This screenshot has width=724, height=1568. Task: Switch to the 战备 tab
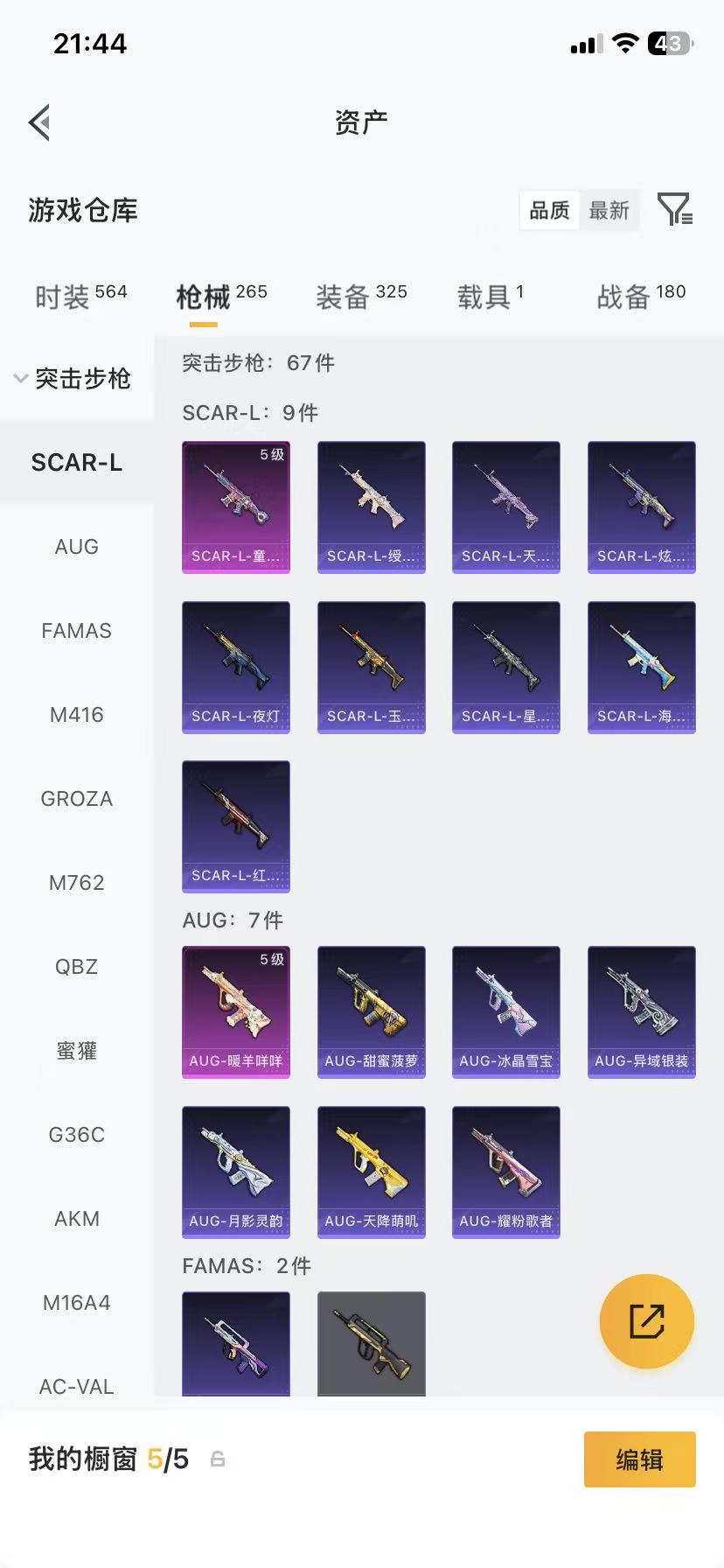[640, 297]
